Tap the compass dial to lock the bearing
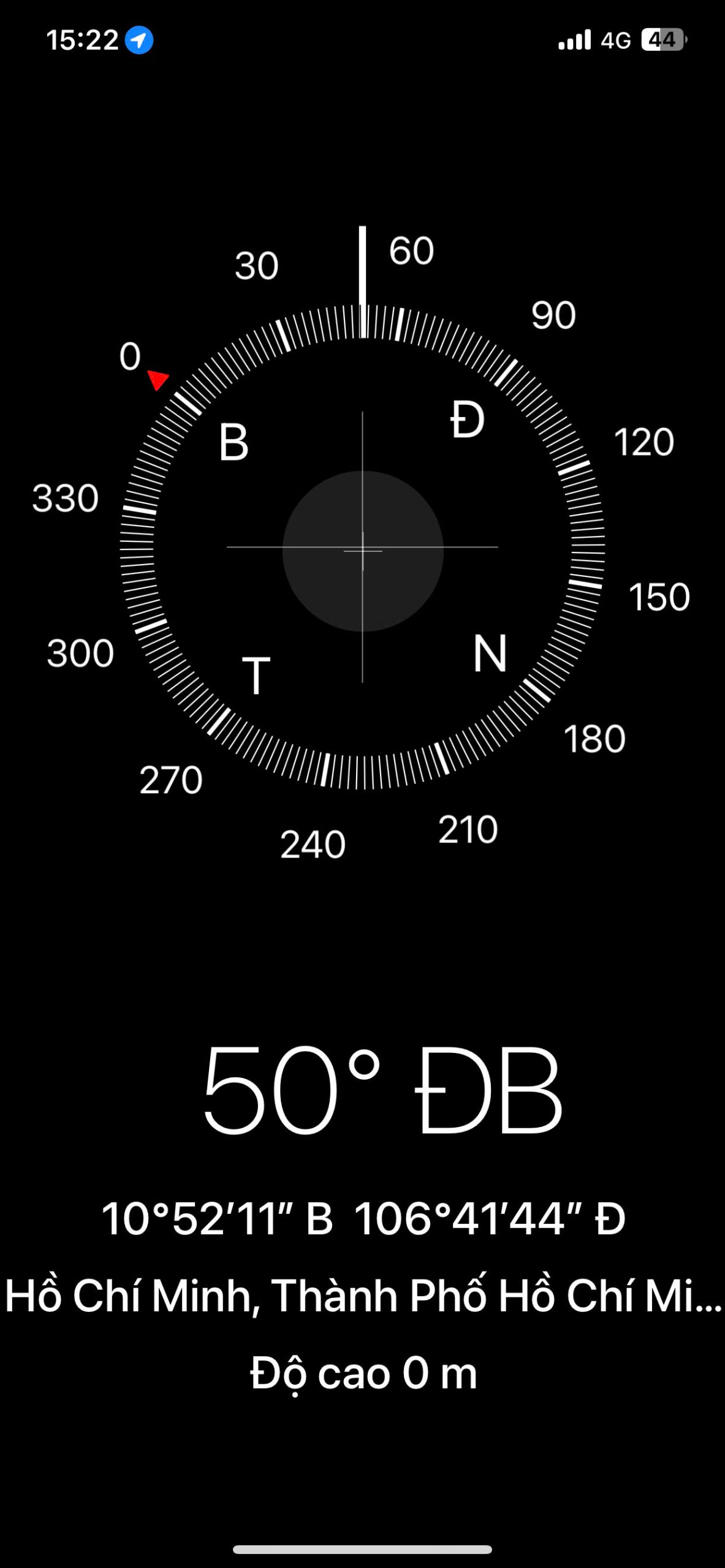 [x=362, y=548]
